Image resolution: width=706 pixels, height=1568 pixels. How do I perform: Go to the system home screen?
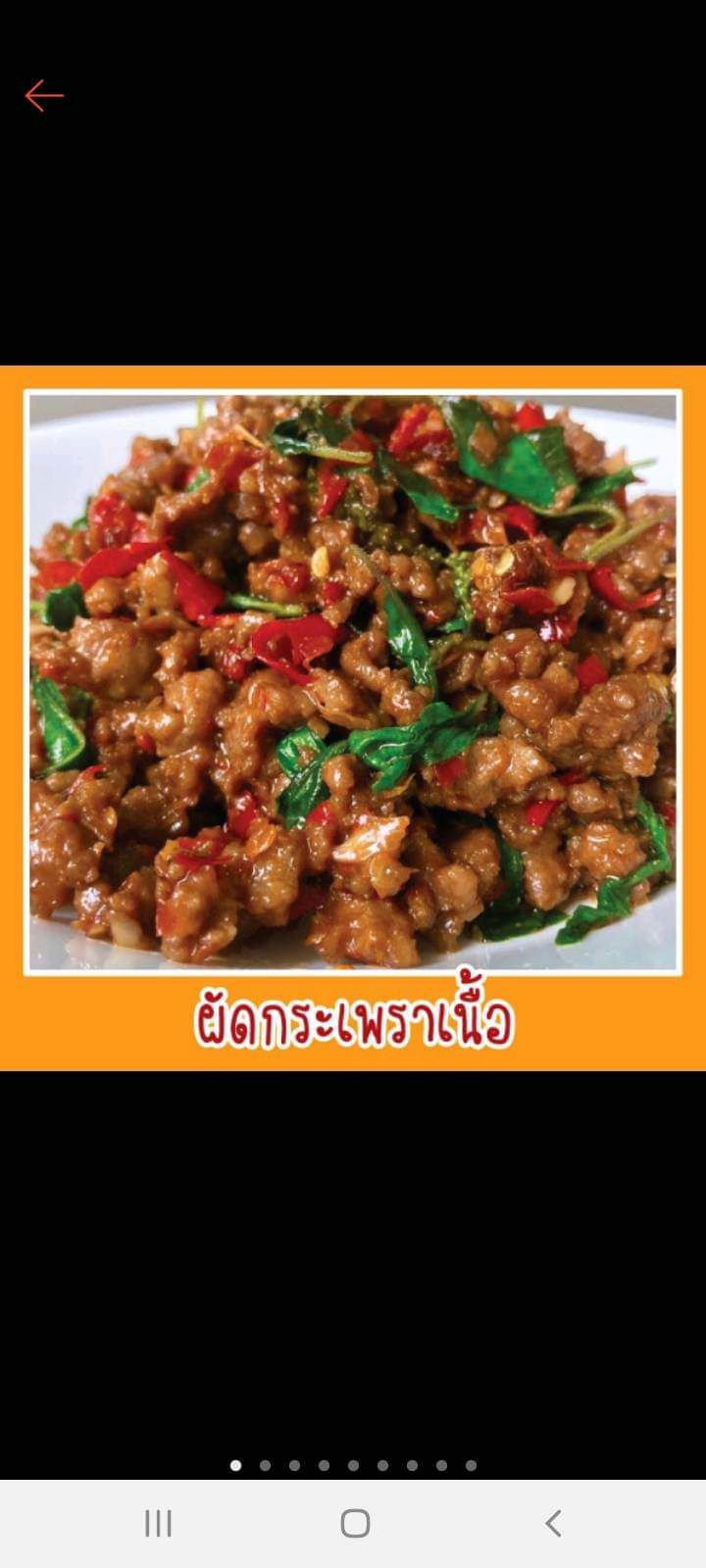tap(355, 1523)
